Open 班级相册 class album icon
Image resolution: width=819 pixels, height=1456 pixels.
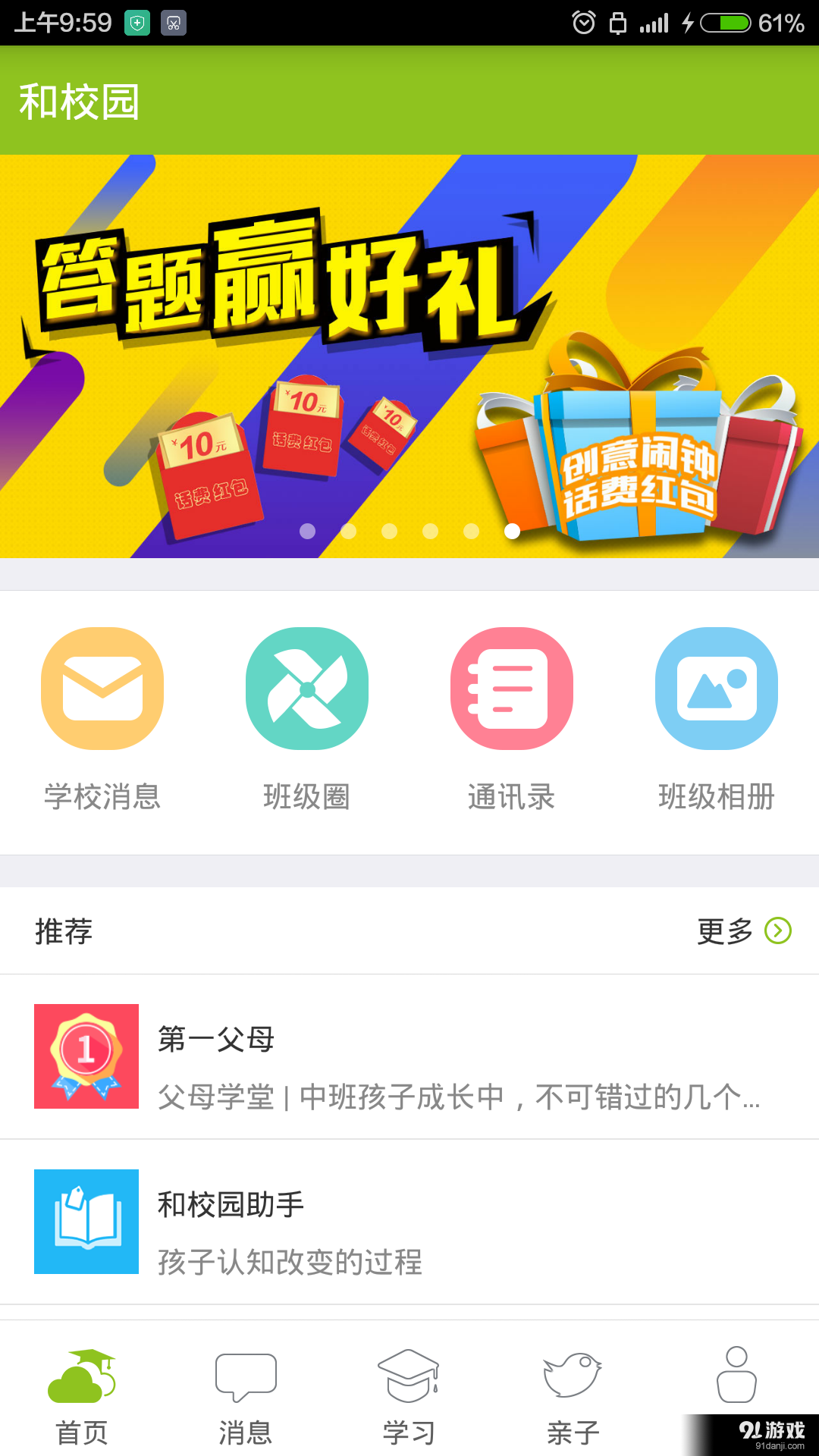715,688
